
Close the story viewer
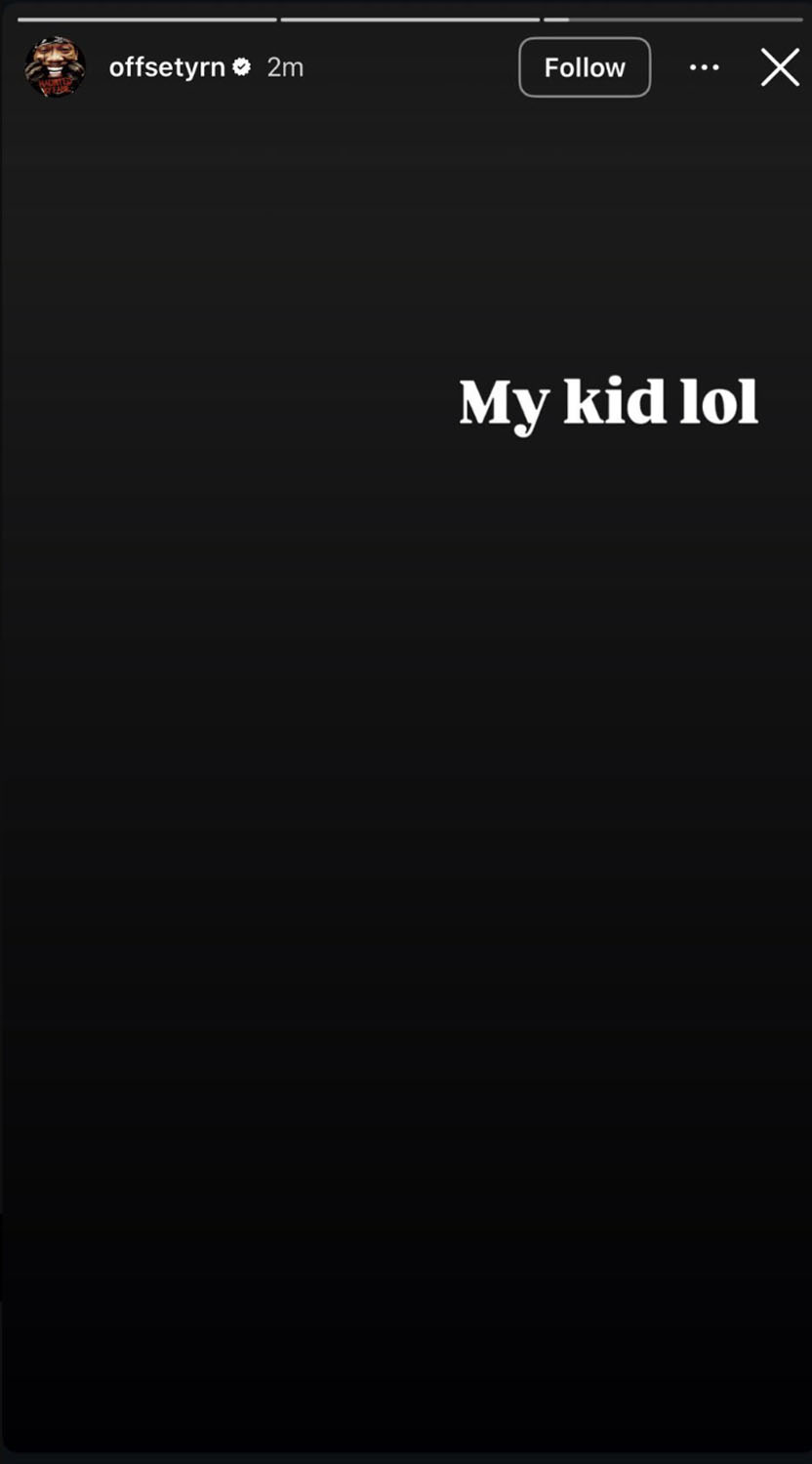click(x=780, y=67)
